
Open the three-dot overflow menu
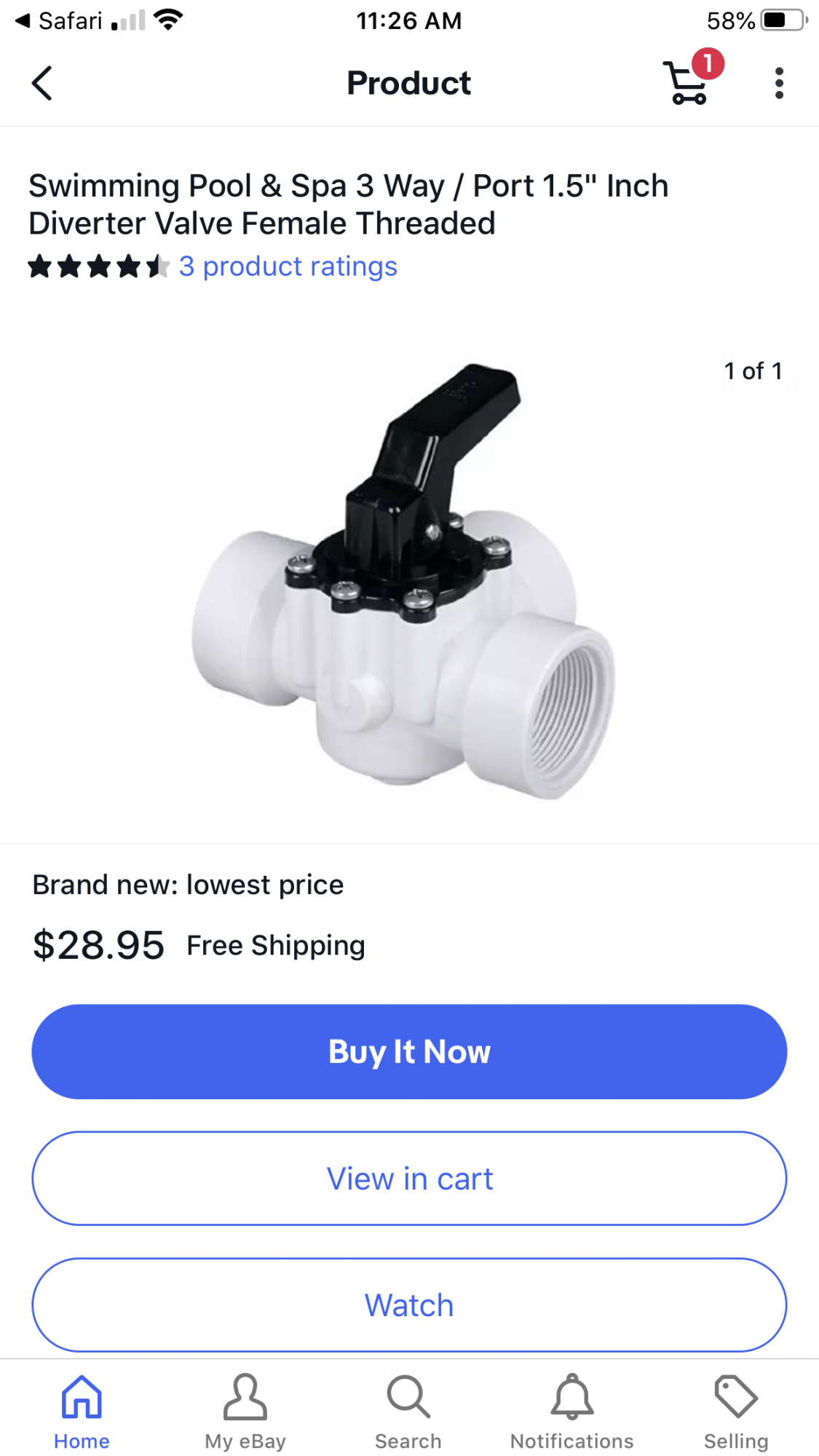coord(779,83)
